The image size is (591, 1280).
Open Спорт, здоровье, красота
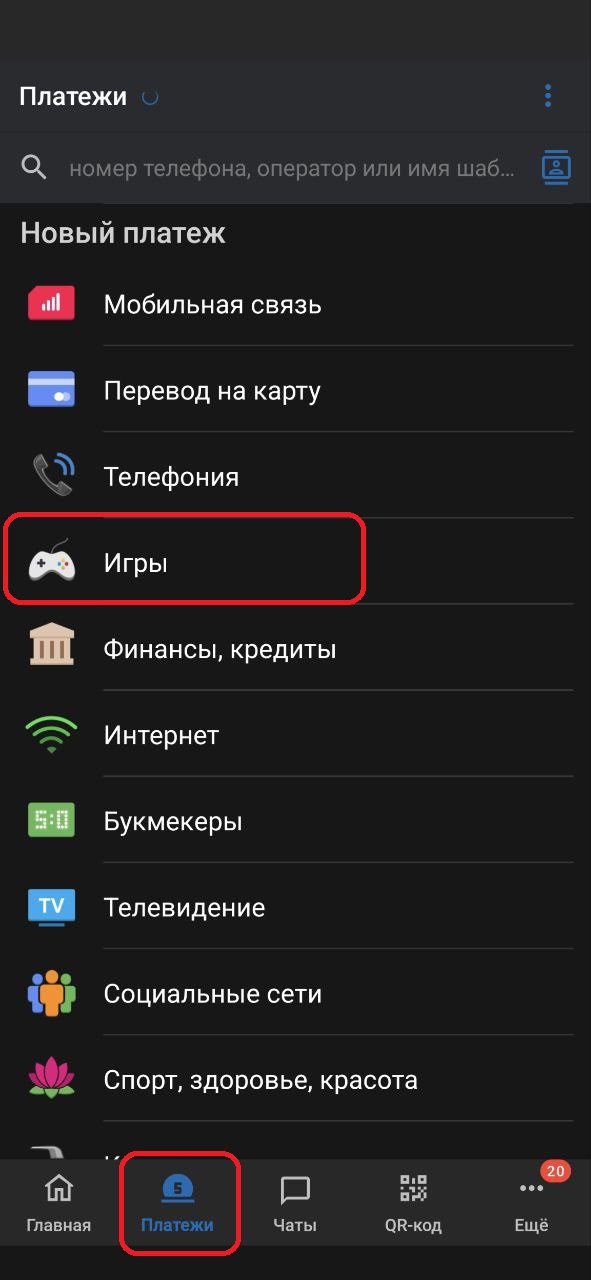tap(295, 1080)
